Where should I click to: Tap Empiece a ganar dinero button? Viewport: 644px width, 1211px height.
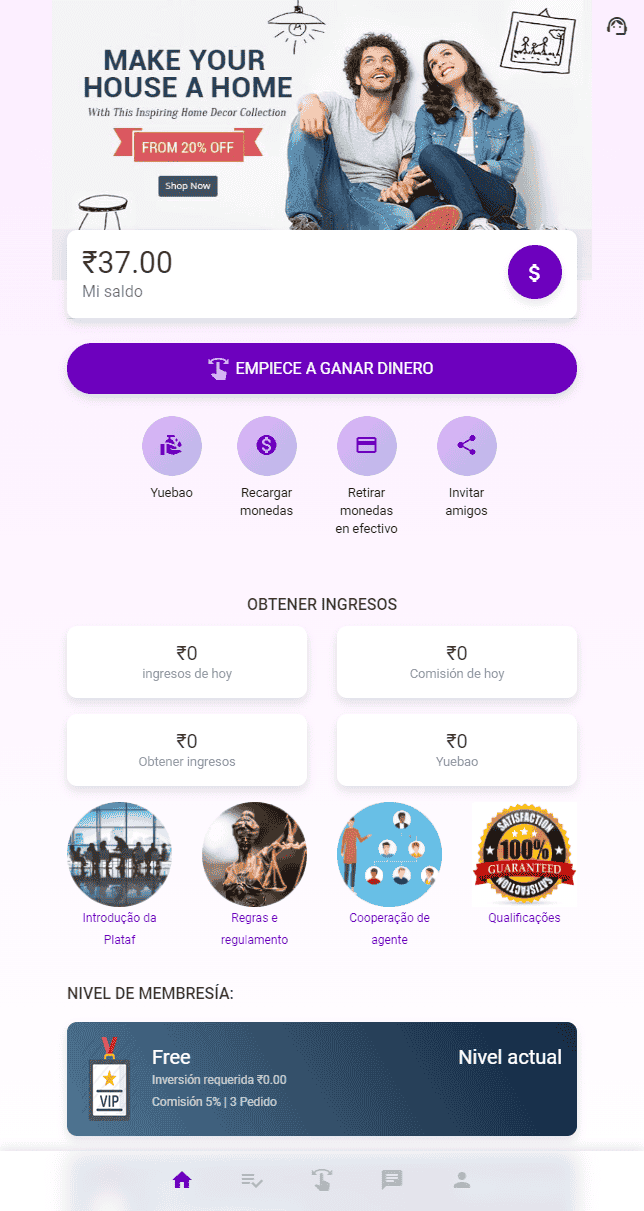tap(321, 368)
